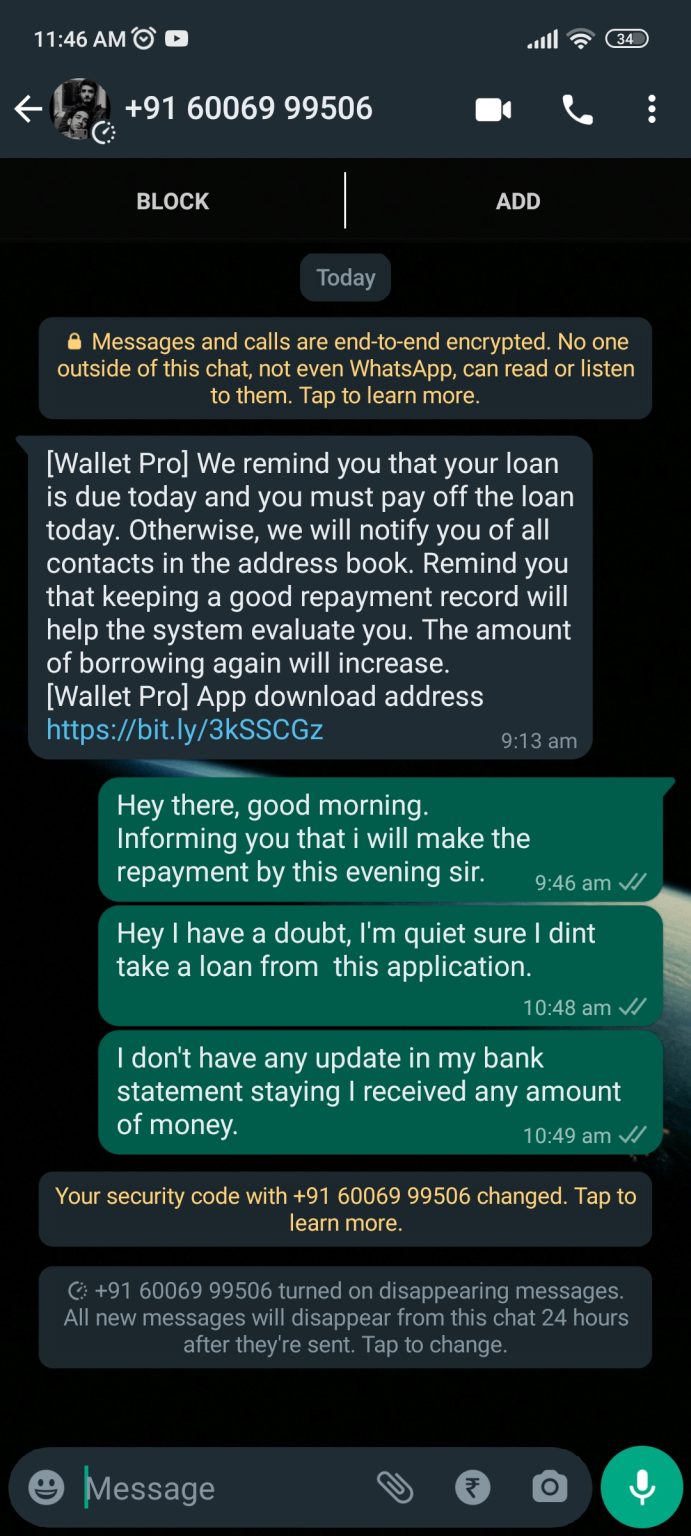Open the emoji picker
The width and height of the screenshot is (691, 1536).
pyautogui.click(x=46, y=1488)
